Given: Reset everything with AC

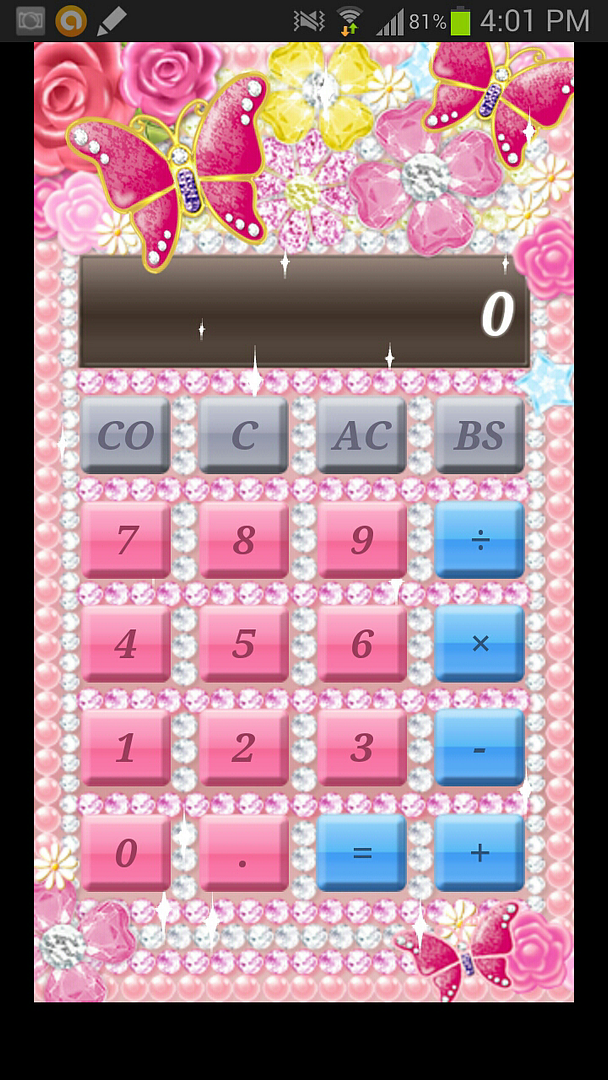Looking at the screenshot, I should 362,435.
